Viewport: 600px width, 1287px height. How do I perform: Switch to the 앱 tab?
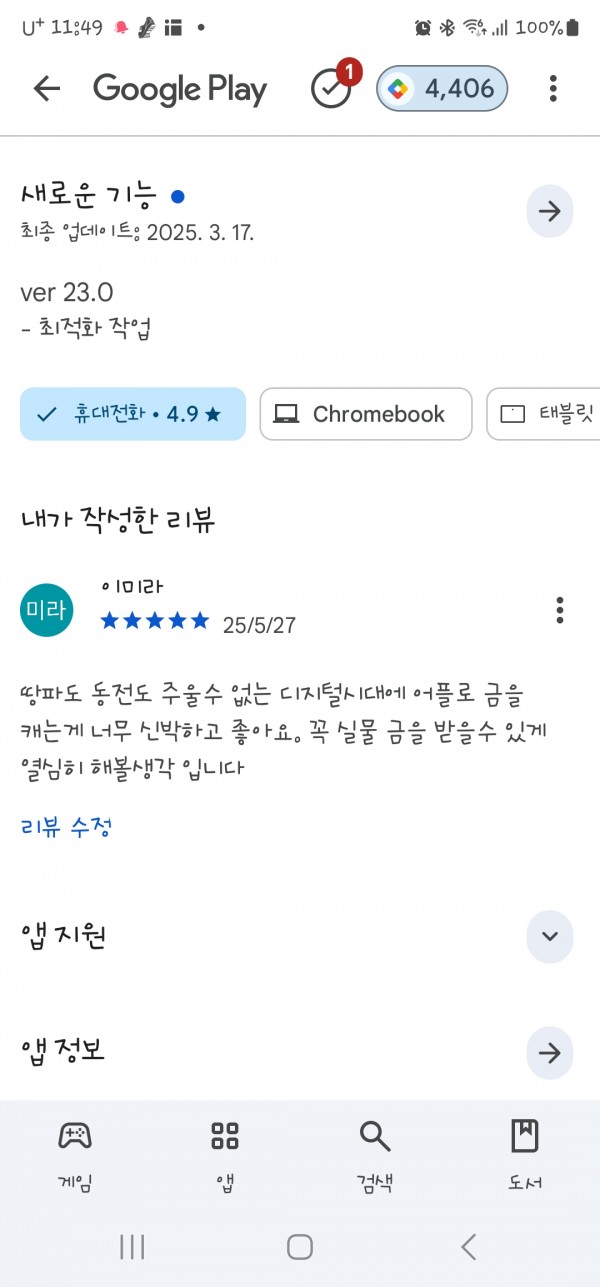225,1155
